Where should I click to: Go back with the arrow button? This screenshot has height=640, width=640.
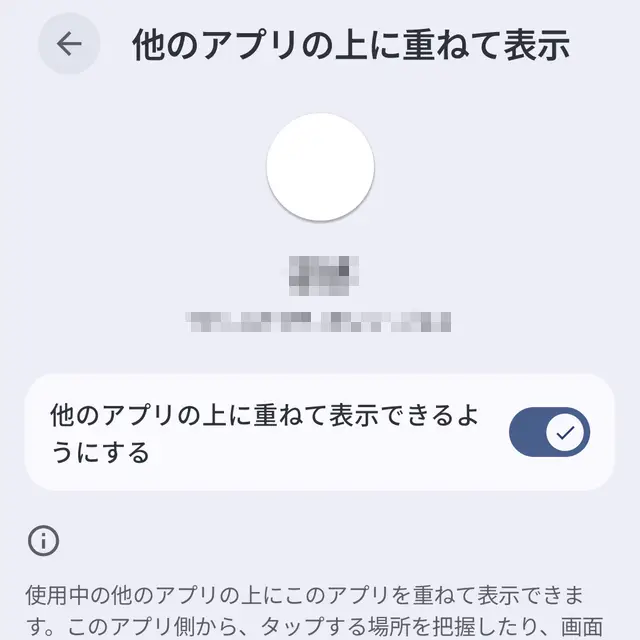pyautogui.click(x=69, y=44)
